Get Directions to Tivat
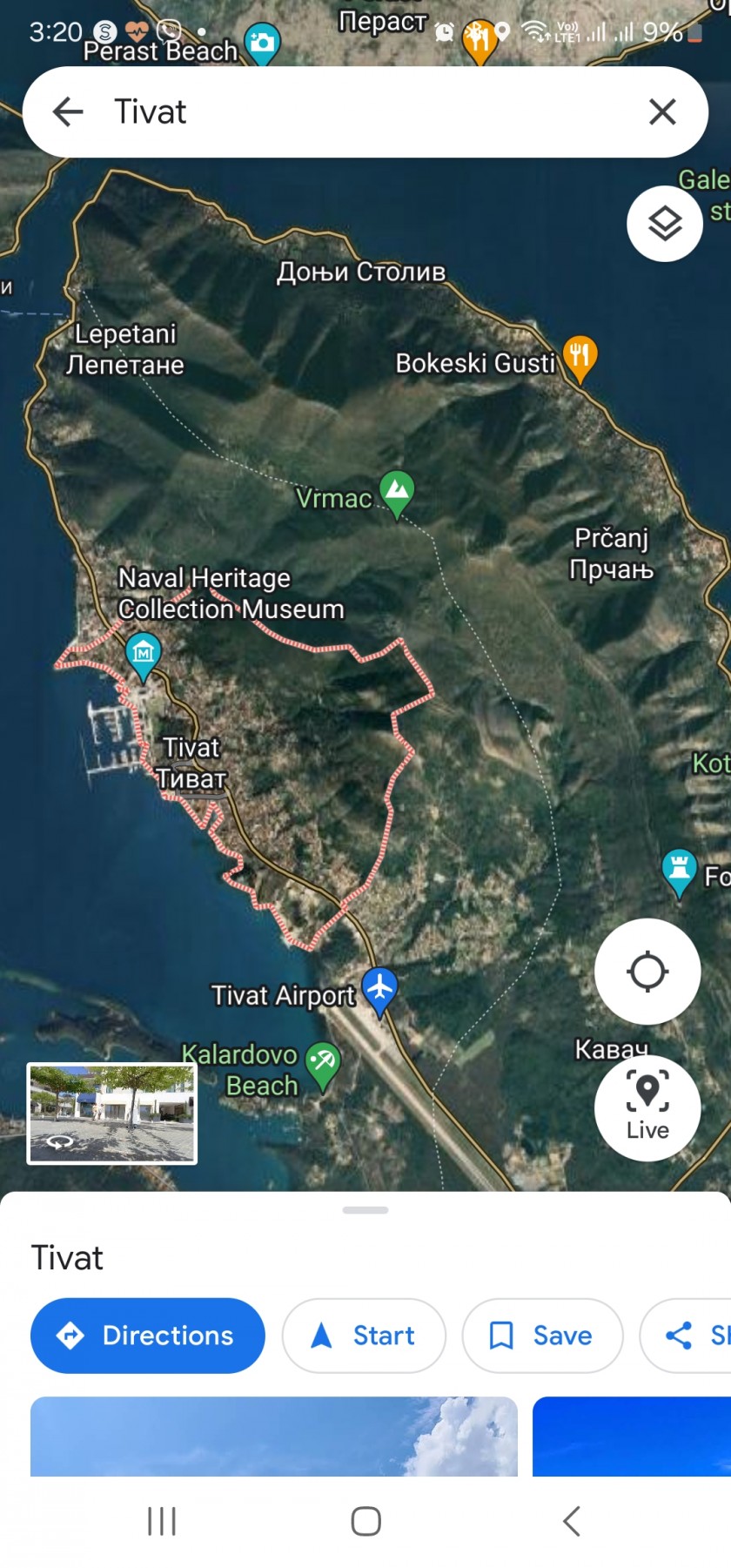This screenshot has width=731, height=1568. [147, 1336]
